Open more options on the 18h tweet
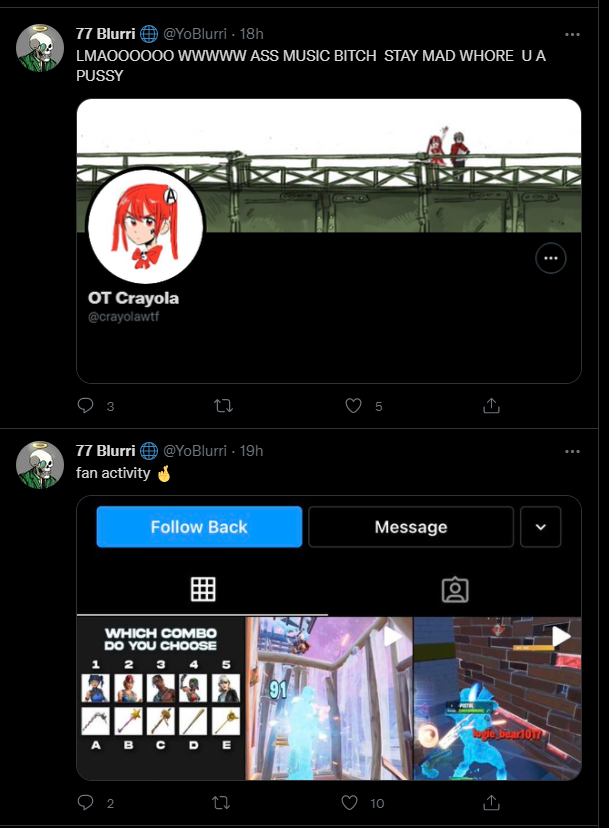Screen dimensions: 609x828 [572, 35]
